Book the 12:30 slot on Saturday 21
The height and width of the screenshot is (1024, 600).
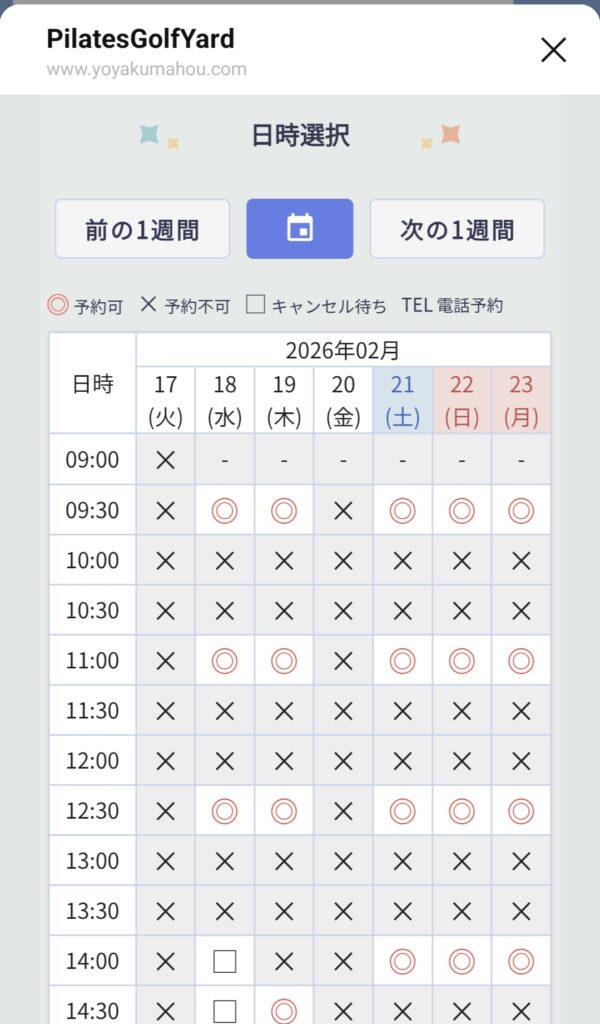click(x=402, y=810)
